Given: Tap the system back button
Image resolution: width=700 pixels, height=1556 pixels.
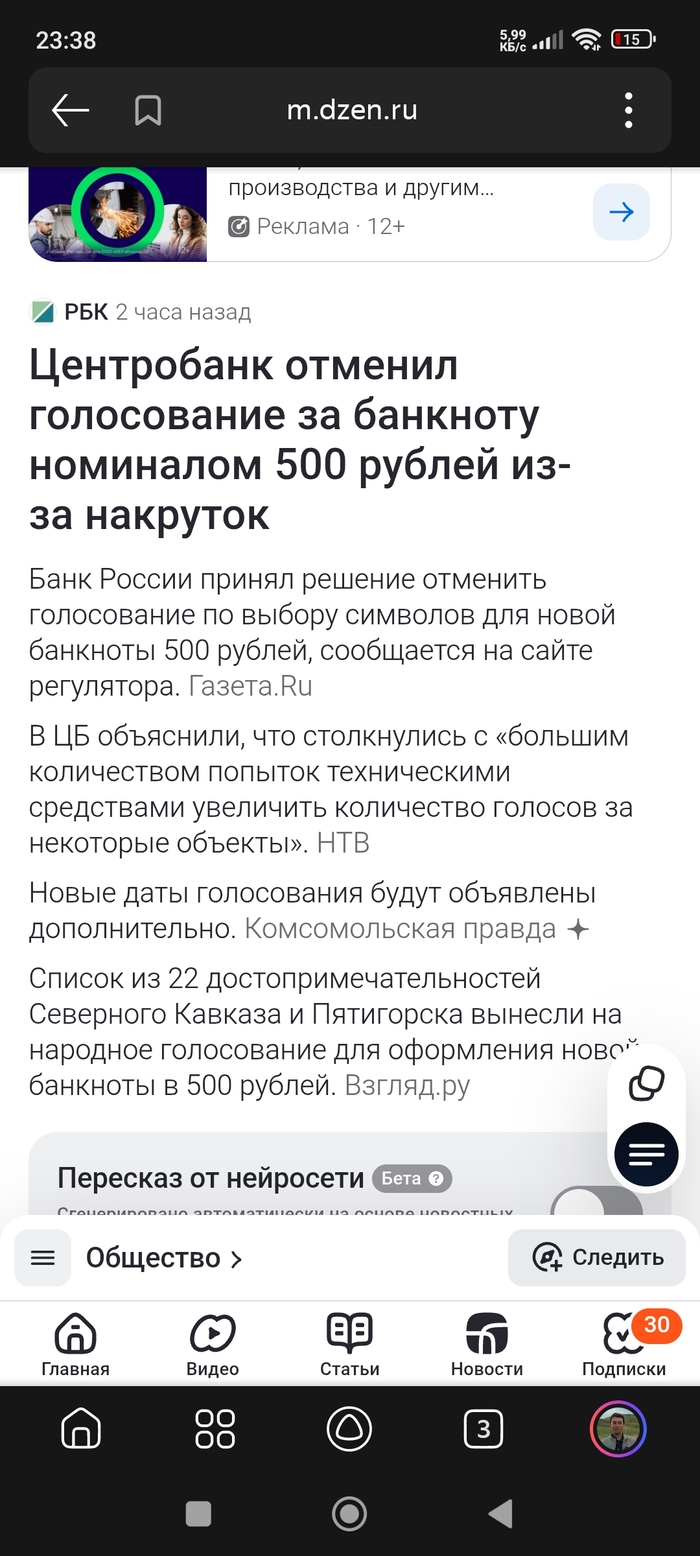Looking at the screenshot, I should (500, 1513).
